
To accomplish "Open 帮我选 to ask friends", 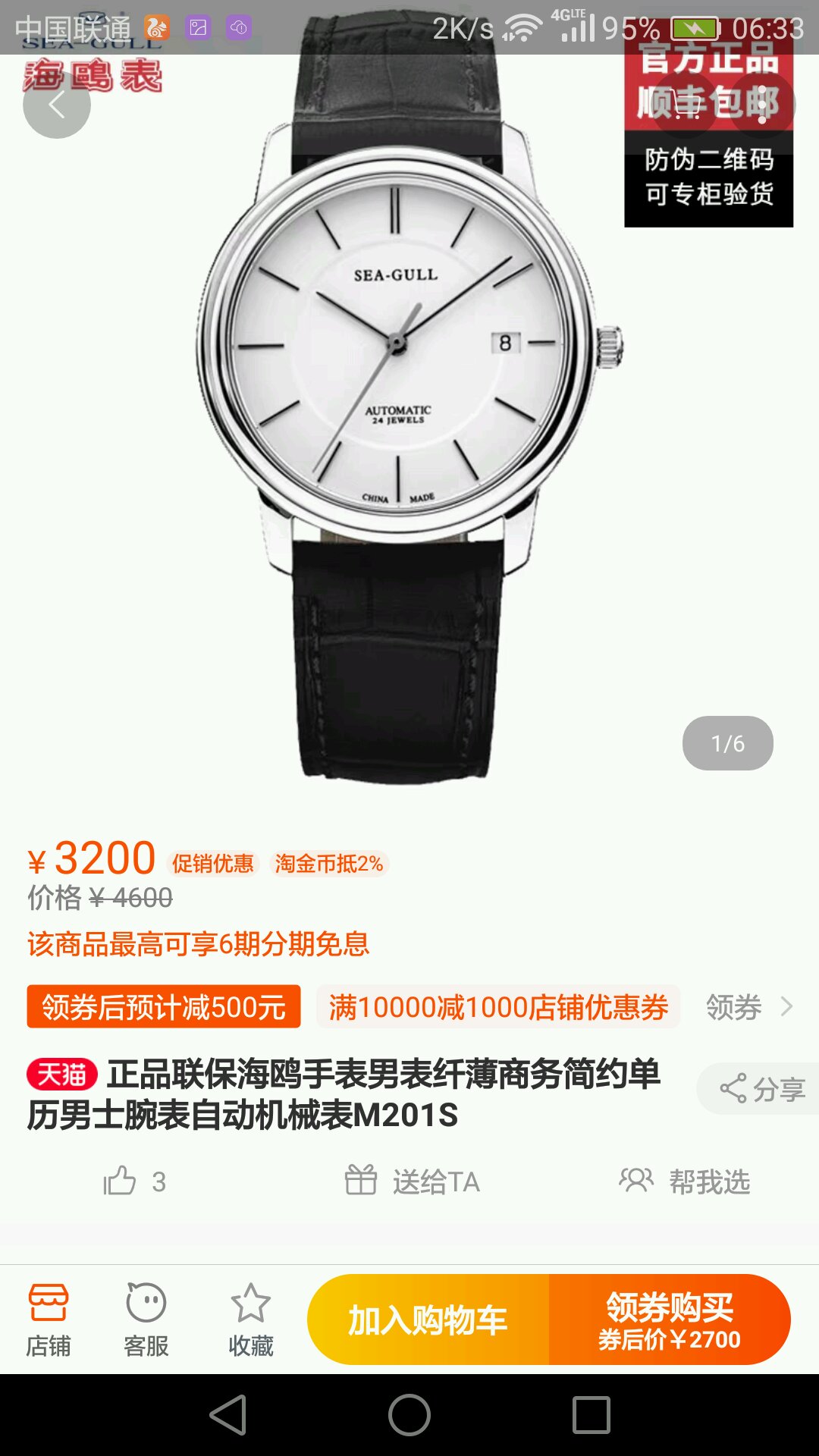I will pos(684,1181).
